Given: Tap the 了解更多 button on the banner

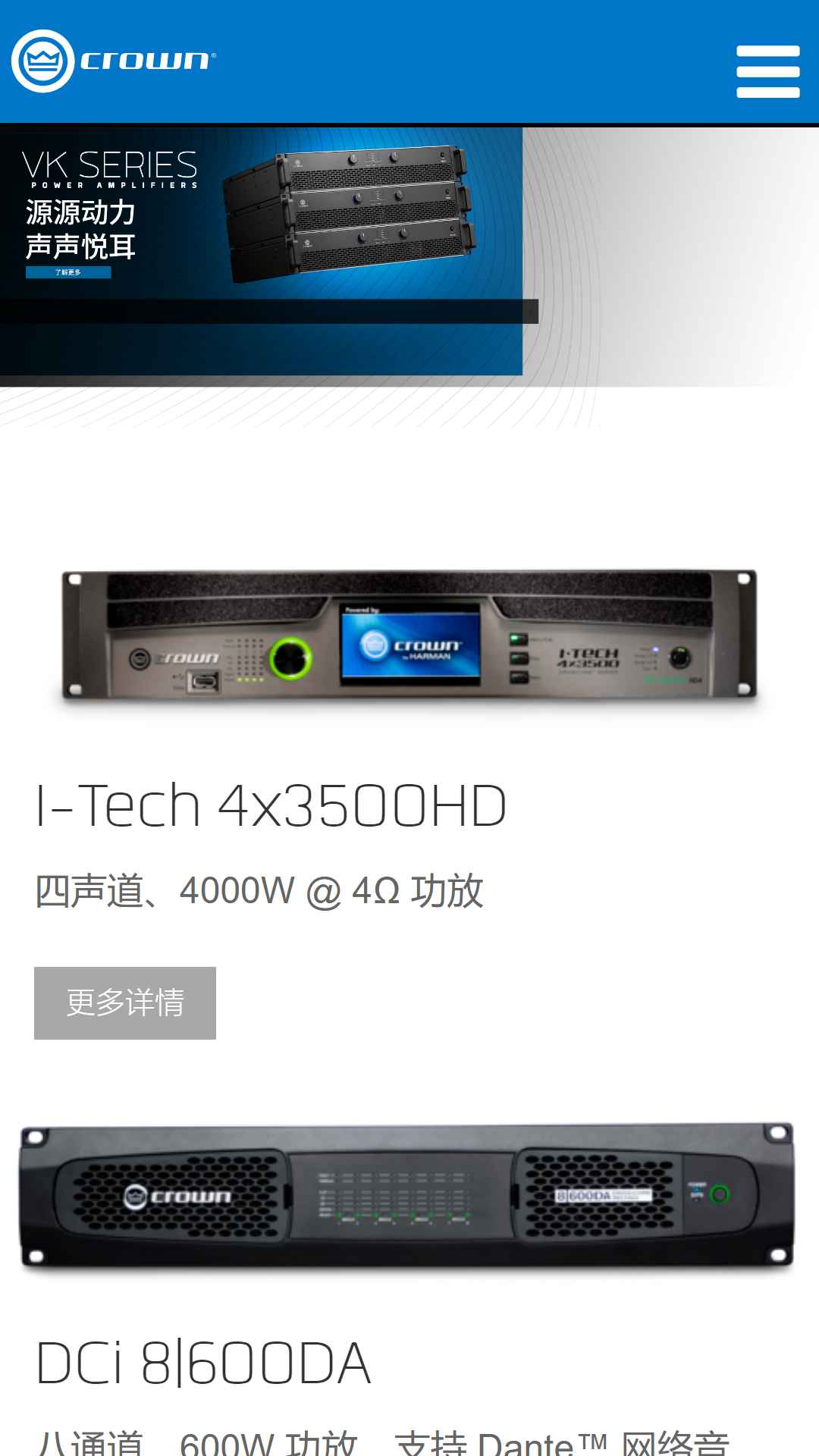Looking at the screenshot, I should click(x=68, y=272).
